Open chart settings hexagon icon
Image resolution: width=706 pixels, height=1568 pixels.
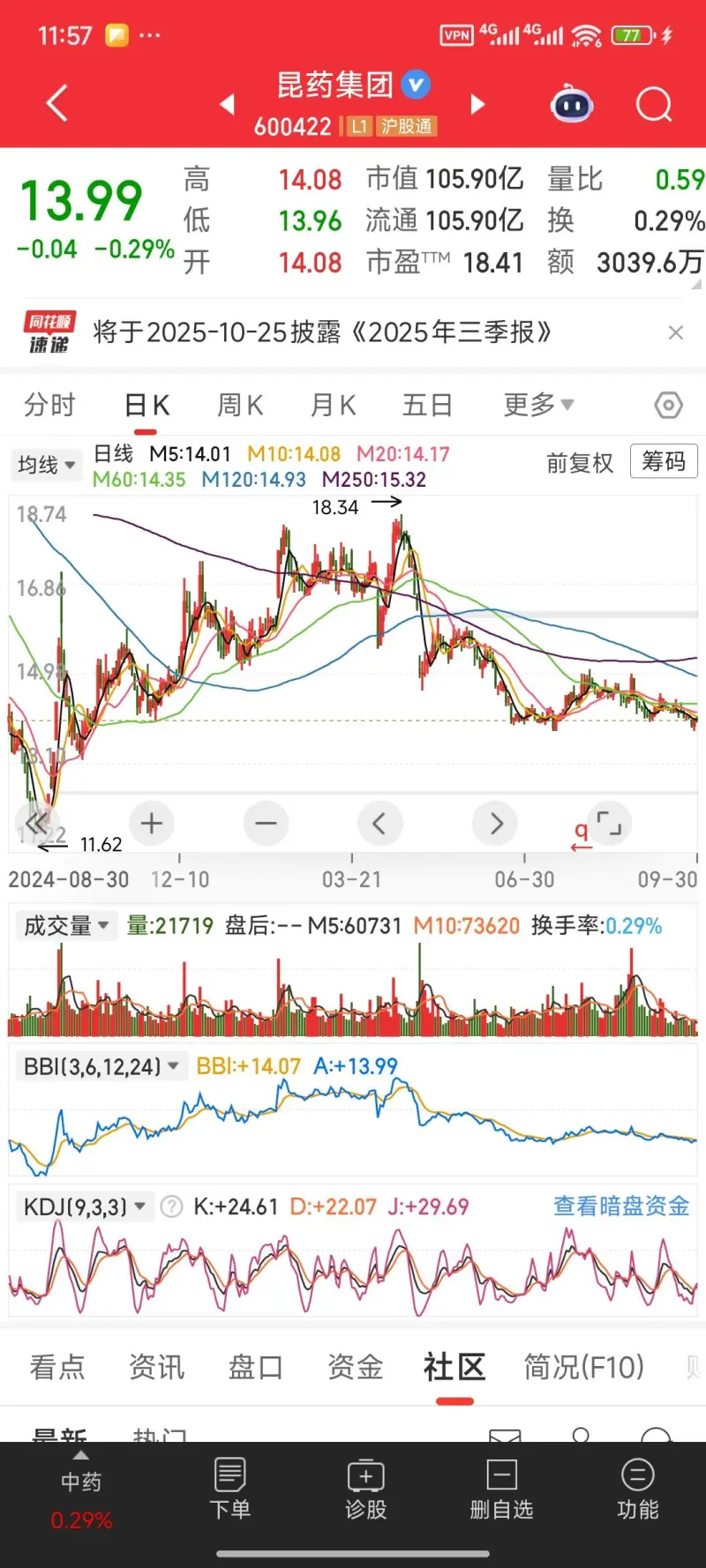pyautogui.click(x=668, y=405)
